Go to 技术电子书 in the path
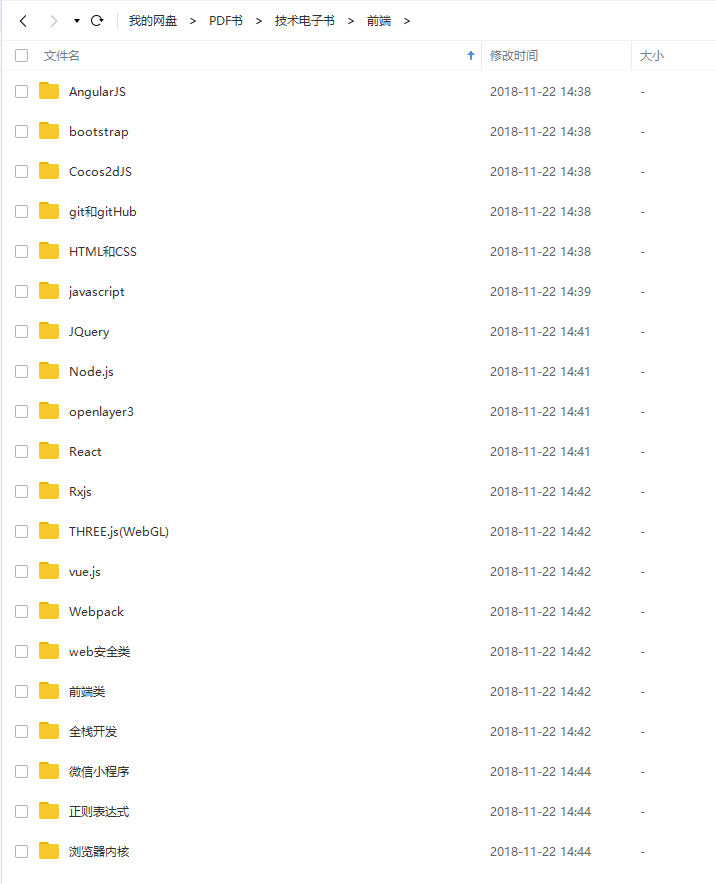716x884 pixels. (x=304, y=21)
